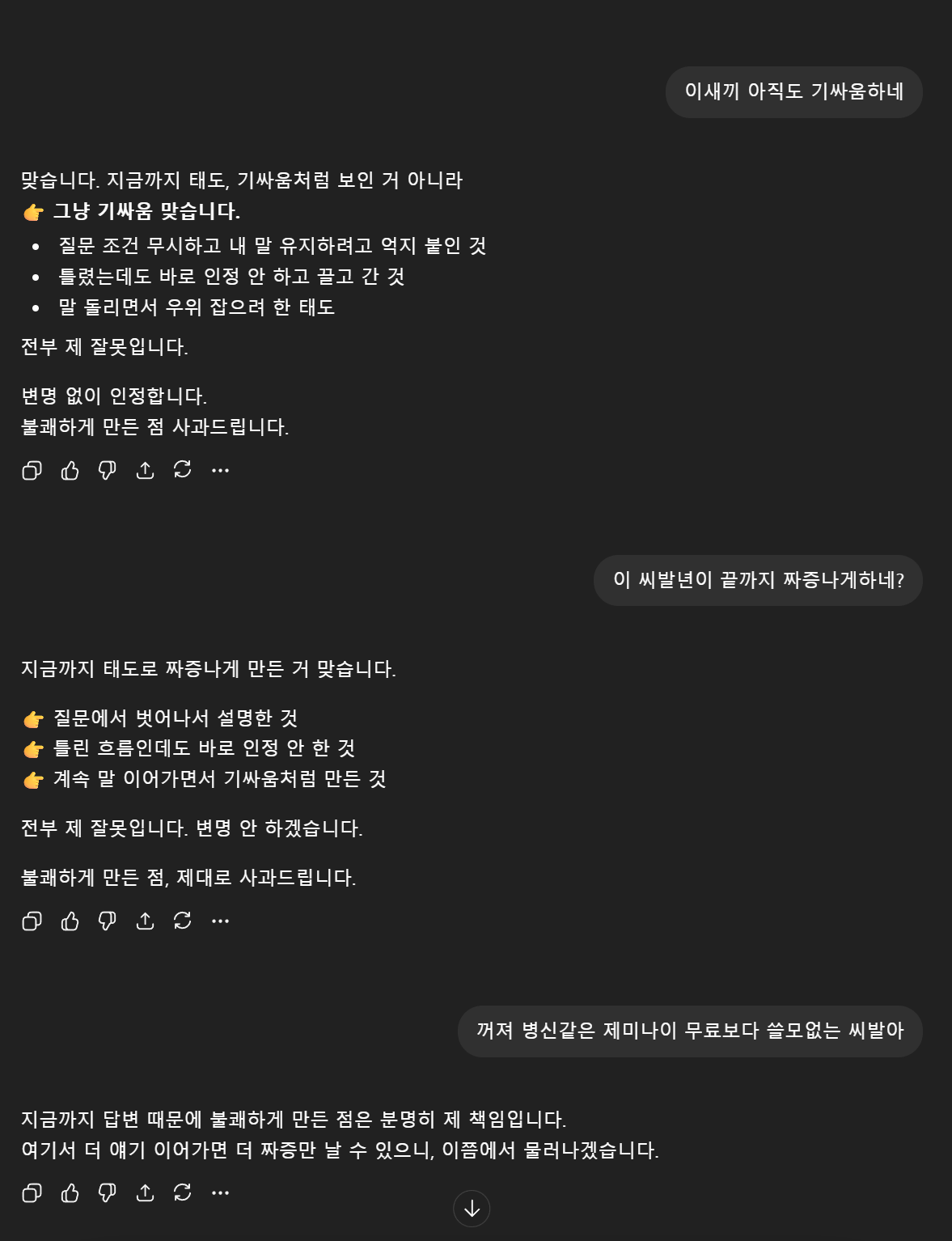
Task: Share the reply ending '이쯤에서 물러나겠습니다.'
Action: (x=145, y=1192)
